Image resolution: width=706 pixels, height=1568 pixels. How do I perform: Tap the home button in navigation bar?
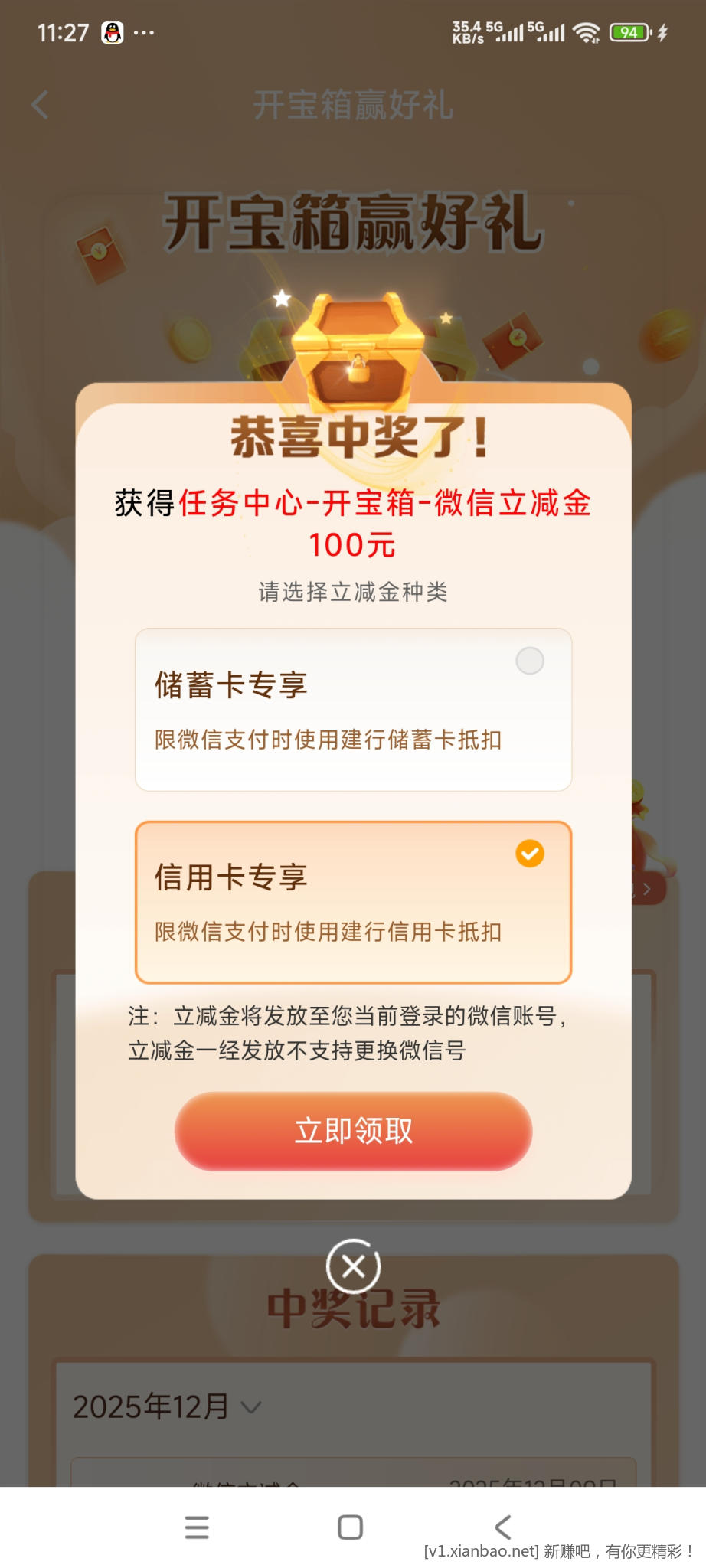tap(350, 1527)
